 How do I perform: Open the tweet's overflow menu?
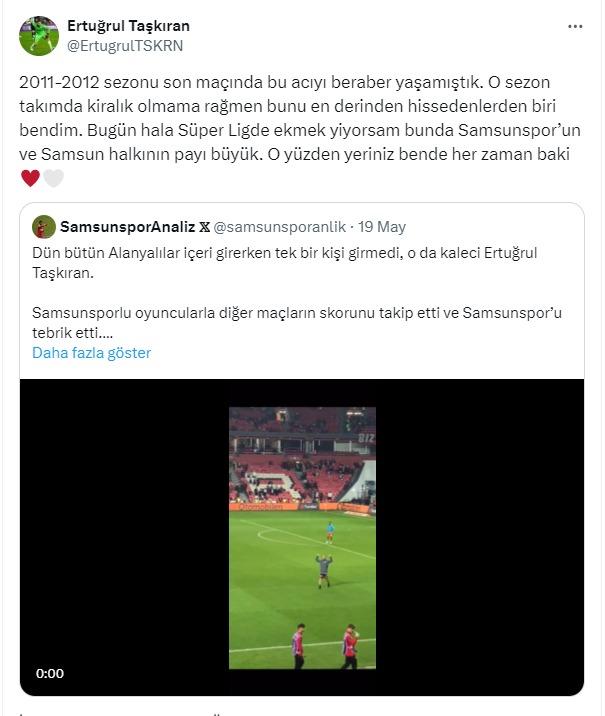pos(575,26)
